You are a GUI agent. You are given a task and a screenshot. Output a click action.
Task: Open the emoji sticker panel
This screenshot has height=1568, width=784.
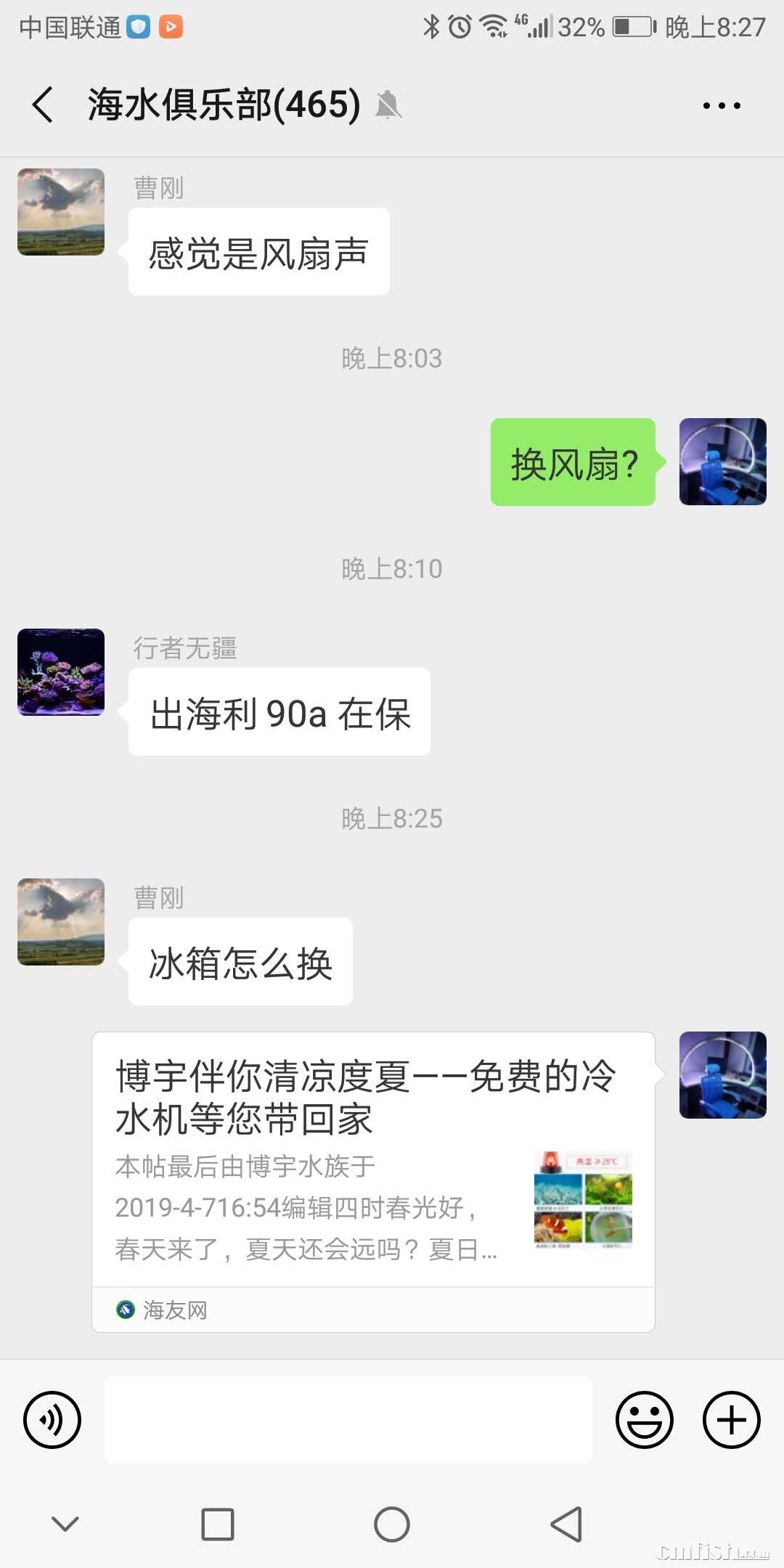[x=644, y=1420]
